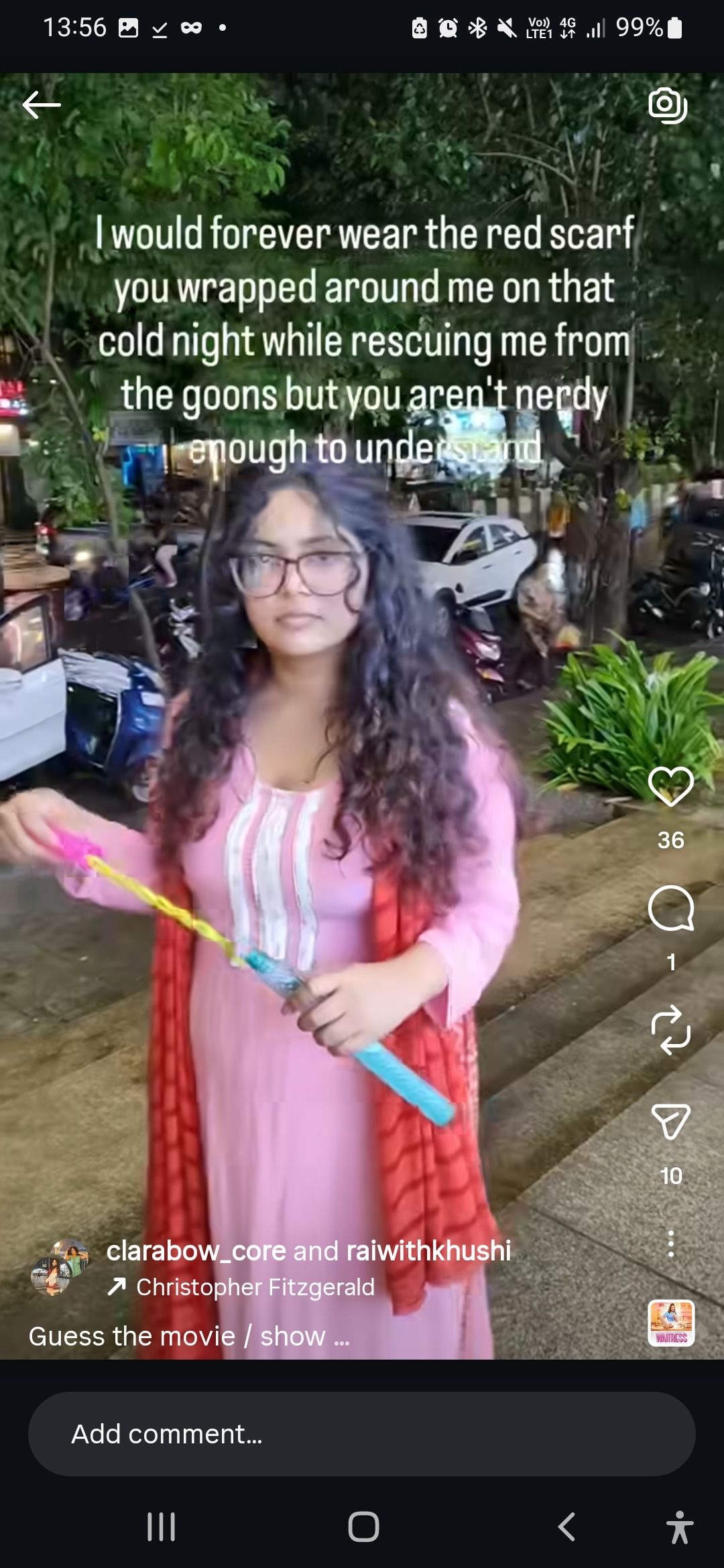Screen dimensions: 724x1568
Task: Visit the raiwithkhushi profile
Action: [x=429, y=1251]
